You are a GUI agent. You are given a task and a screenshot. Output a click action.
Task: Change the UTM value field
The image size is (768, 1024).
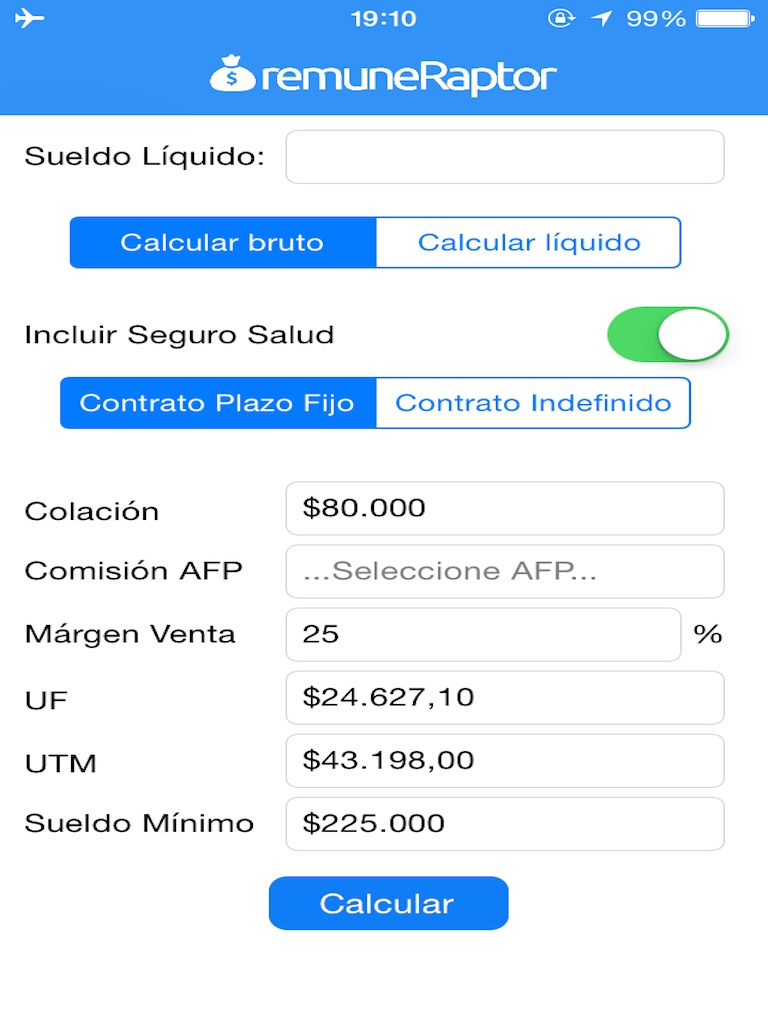coord(504,760)
